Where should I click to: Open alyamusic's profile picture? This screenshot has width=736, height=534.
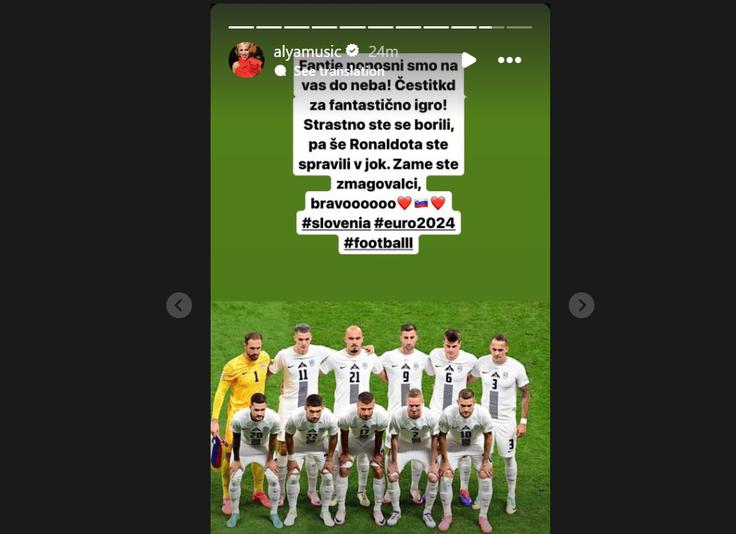(245, 60)
